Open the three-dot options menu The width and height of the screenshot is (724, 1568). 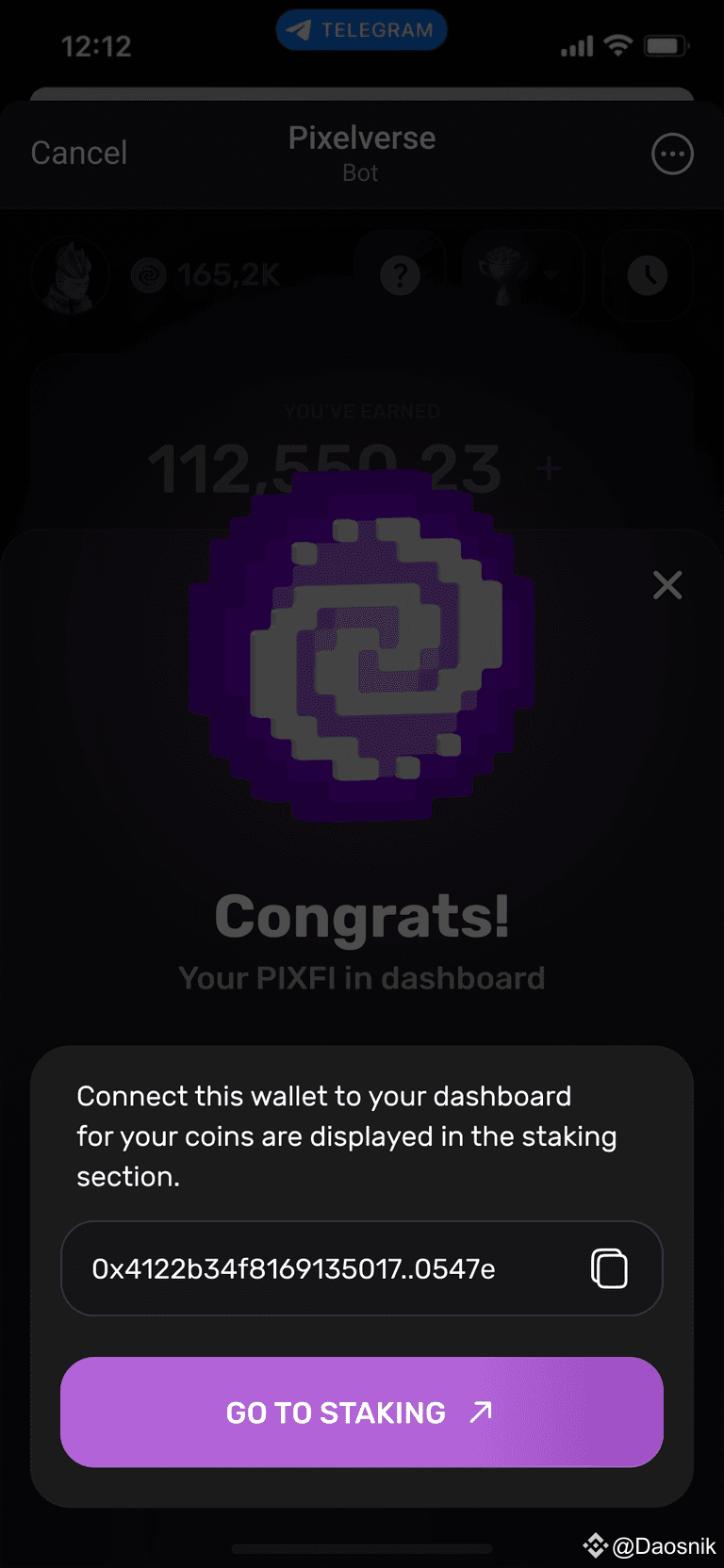(672, 154)
